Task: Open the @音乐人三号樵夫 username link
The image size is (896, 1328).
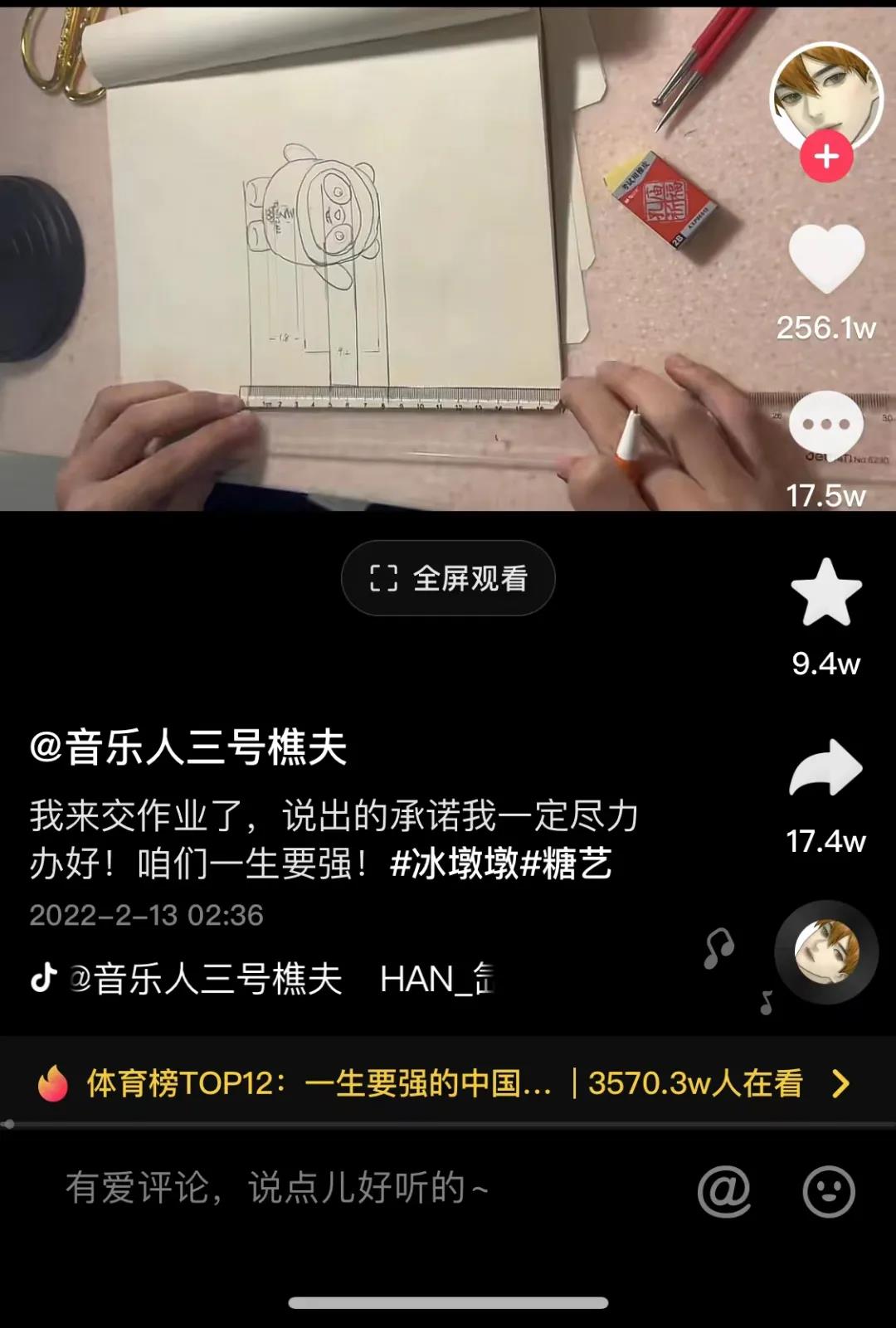Action: [188, 747]
